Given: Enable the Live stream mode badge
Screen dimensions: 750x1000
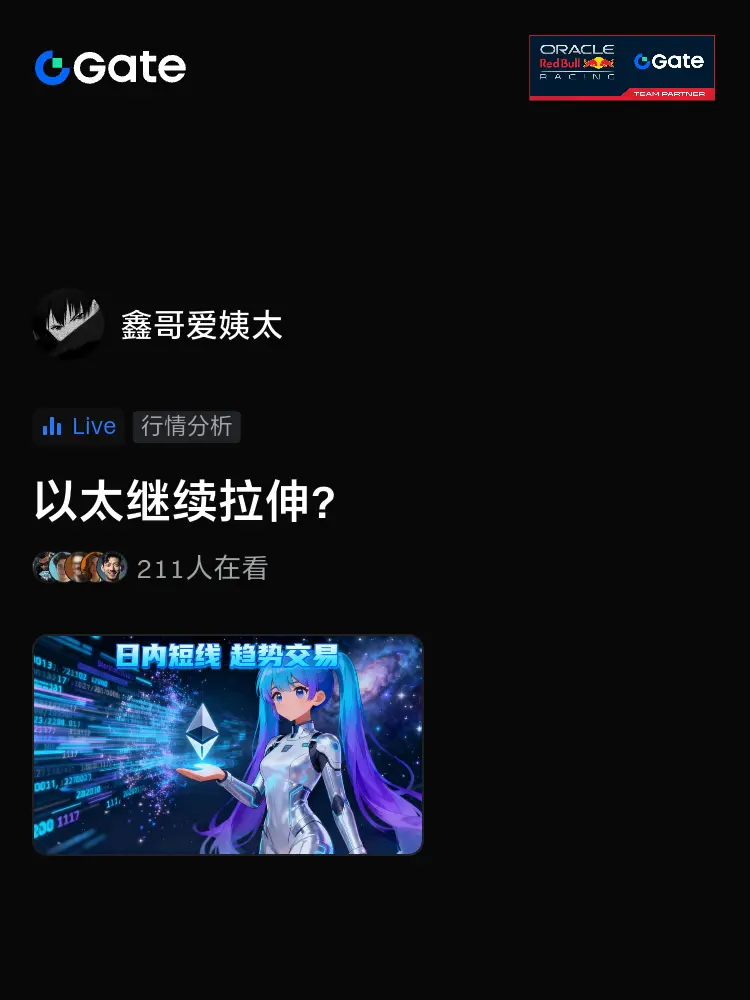Looking at the screenshot, I should tap(78, 426).
